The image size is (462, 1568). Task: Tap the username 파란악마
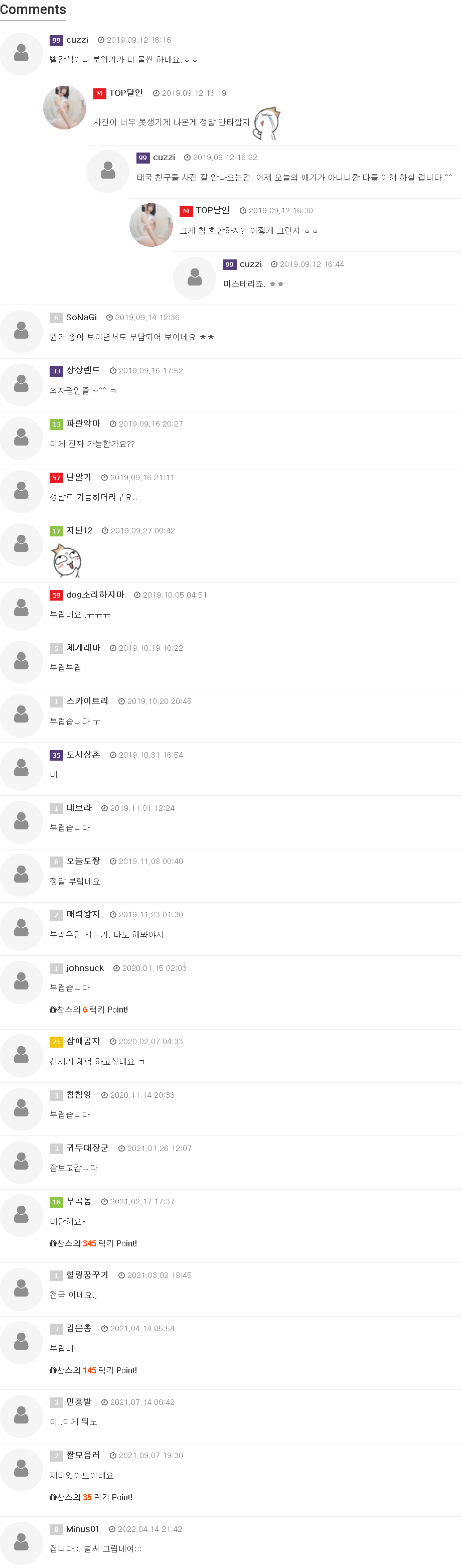(x=83, y=423)
